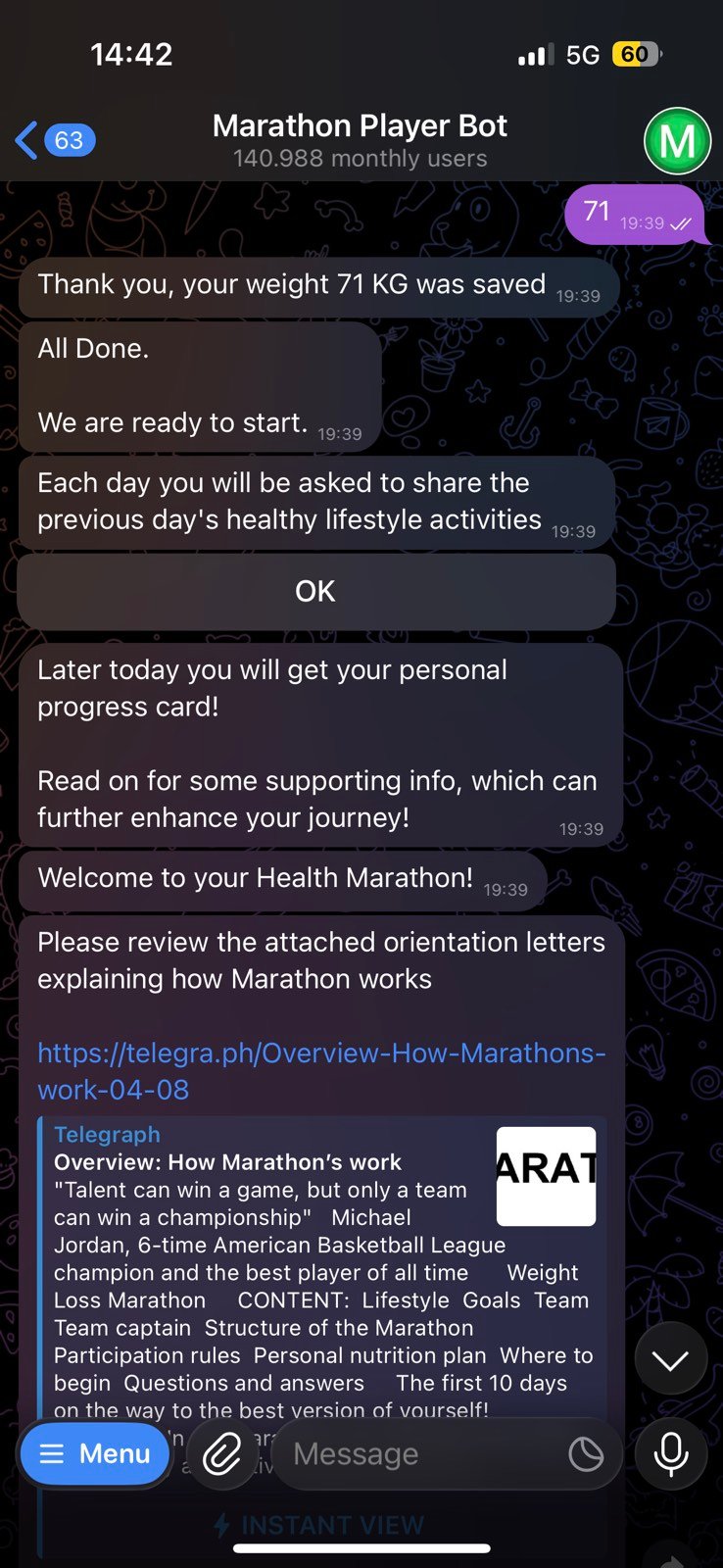Open the bot Menu
723x1568 pixels.
(95, 1454)
